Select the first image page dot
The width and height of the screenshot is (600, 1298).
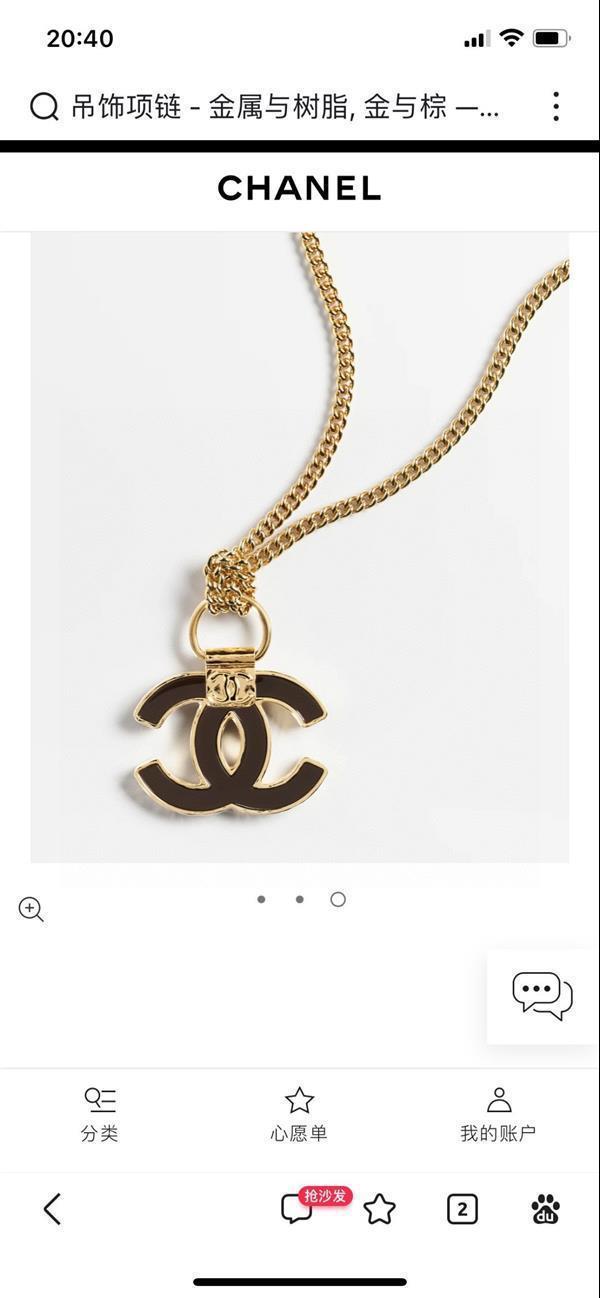click(x=261, y=899)
